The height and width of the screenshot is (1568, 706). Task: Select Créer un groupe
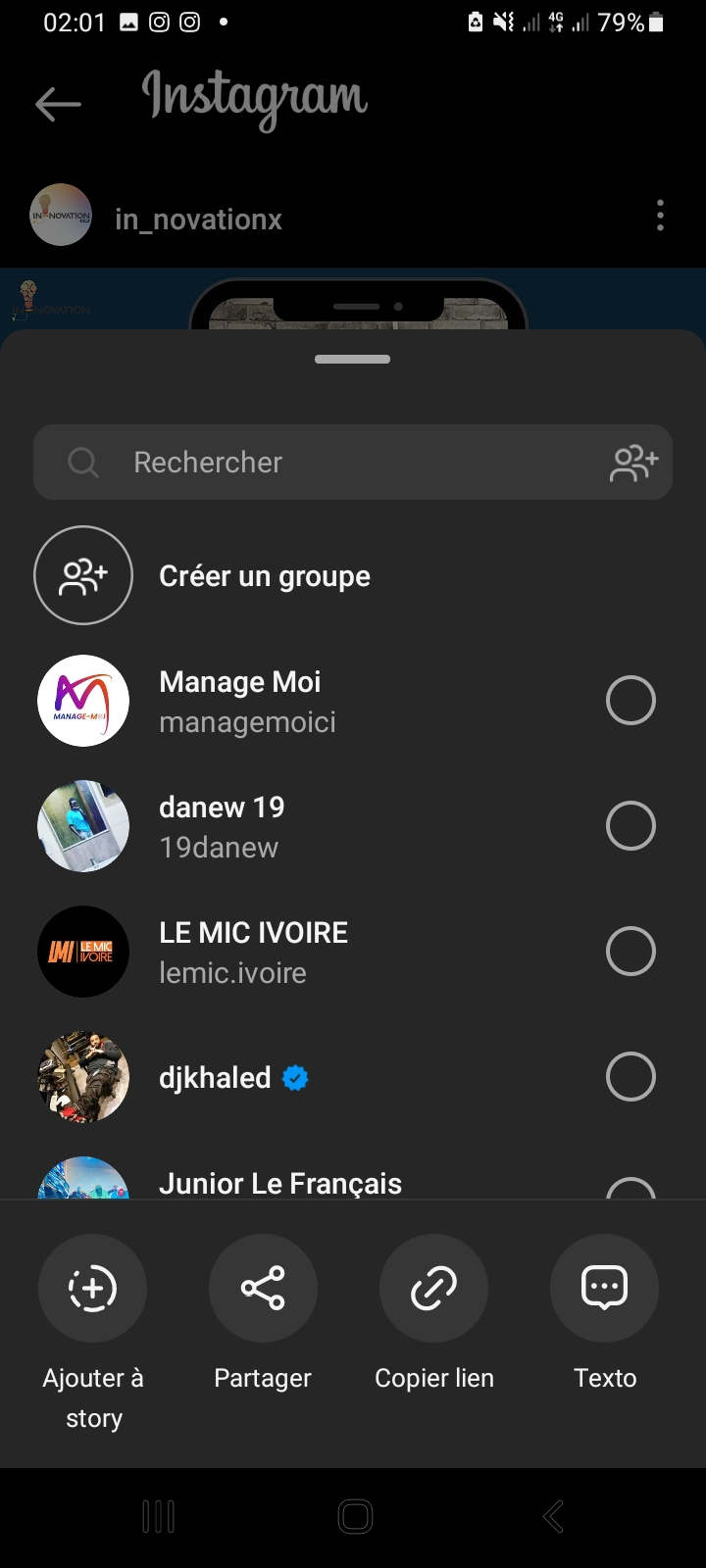point(264,576)
